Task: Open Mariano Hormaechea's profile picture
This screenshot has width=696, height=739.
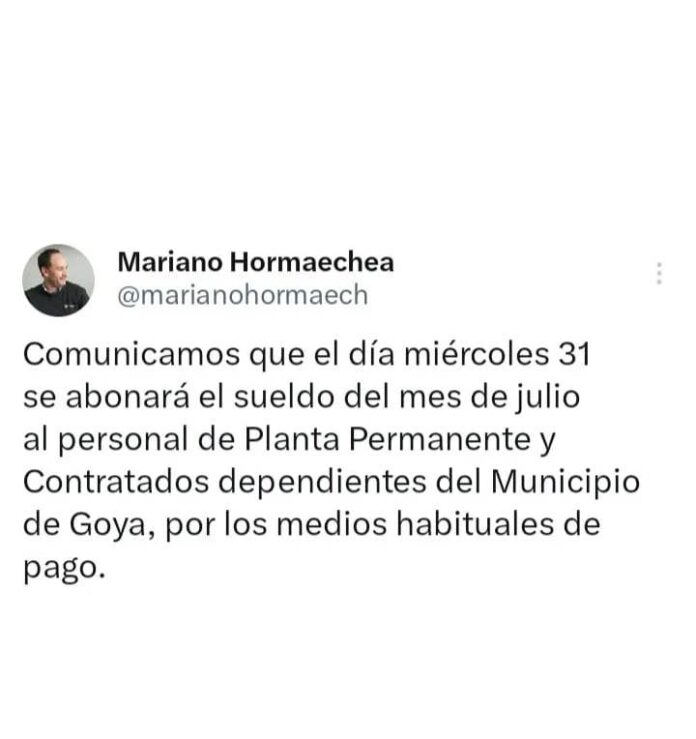Action: 59,281
